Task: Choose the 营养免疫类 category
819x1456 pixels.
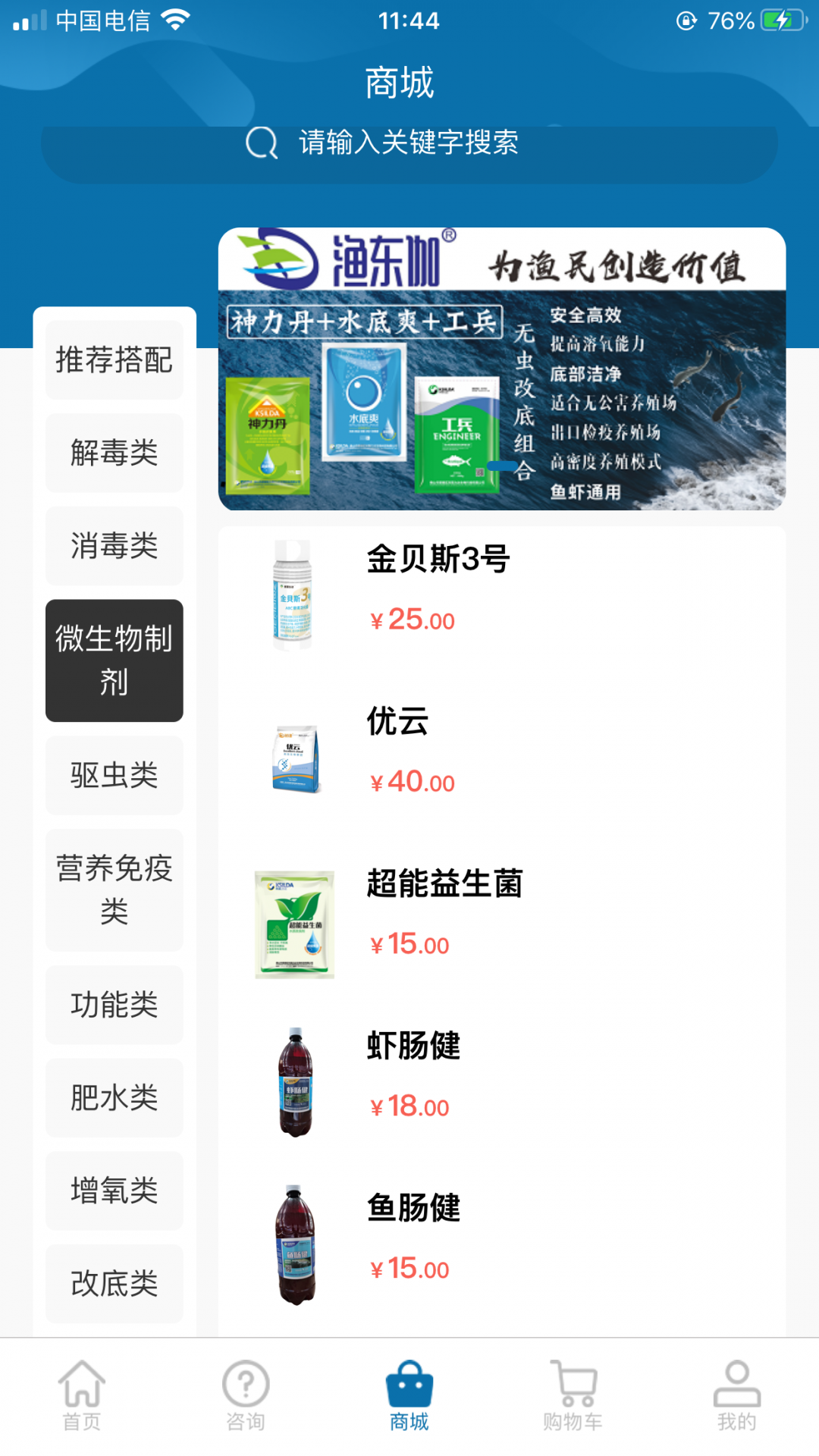Action: click(x=115, y=890)
